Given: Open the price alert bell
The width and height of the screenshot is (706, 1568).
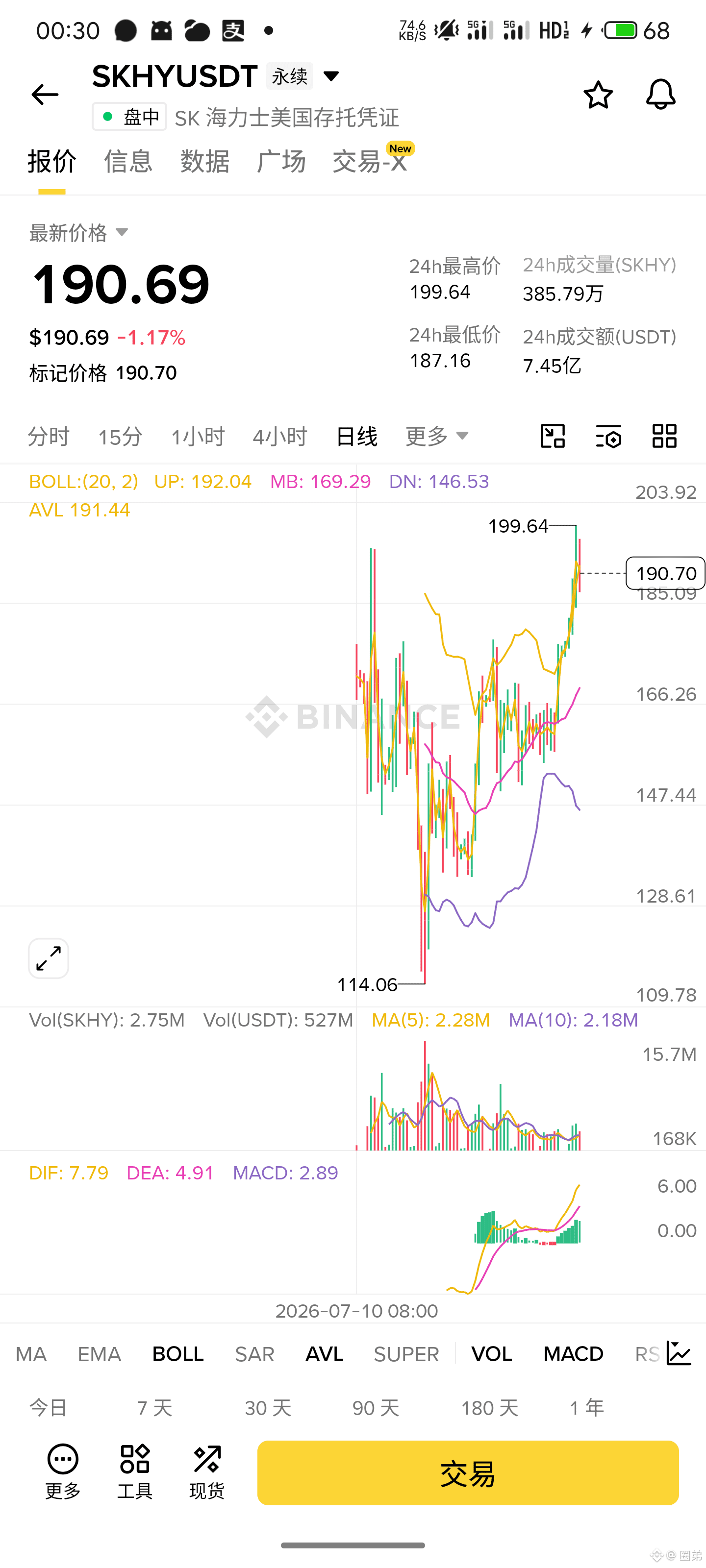Looking at the screenshot, I should coord(660,95).
